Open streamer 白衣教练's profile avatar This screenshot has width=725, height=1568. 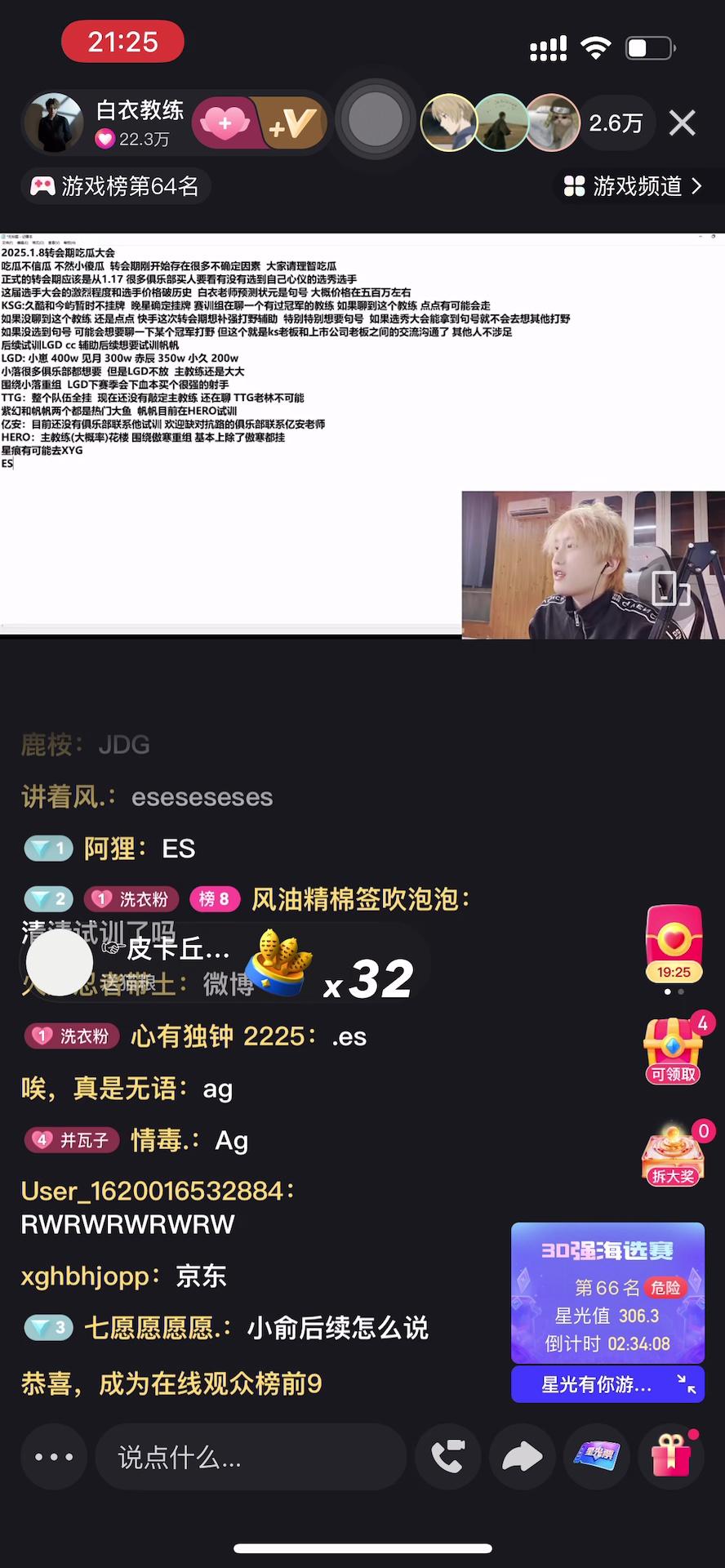click(x=55, y=123)
